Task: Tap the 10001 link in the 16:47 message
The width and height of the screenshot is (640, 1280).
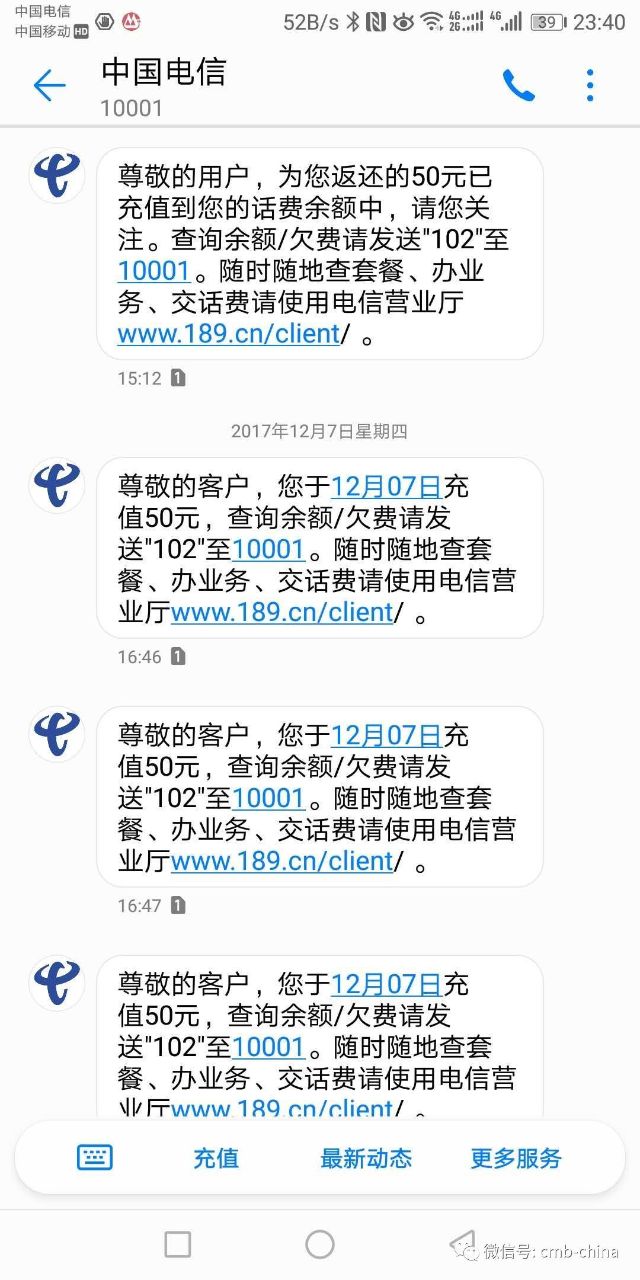Action: coord(268,798)
